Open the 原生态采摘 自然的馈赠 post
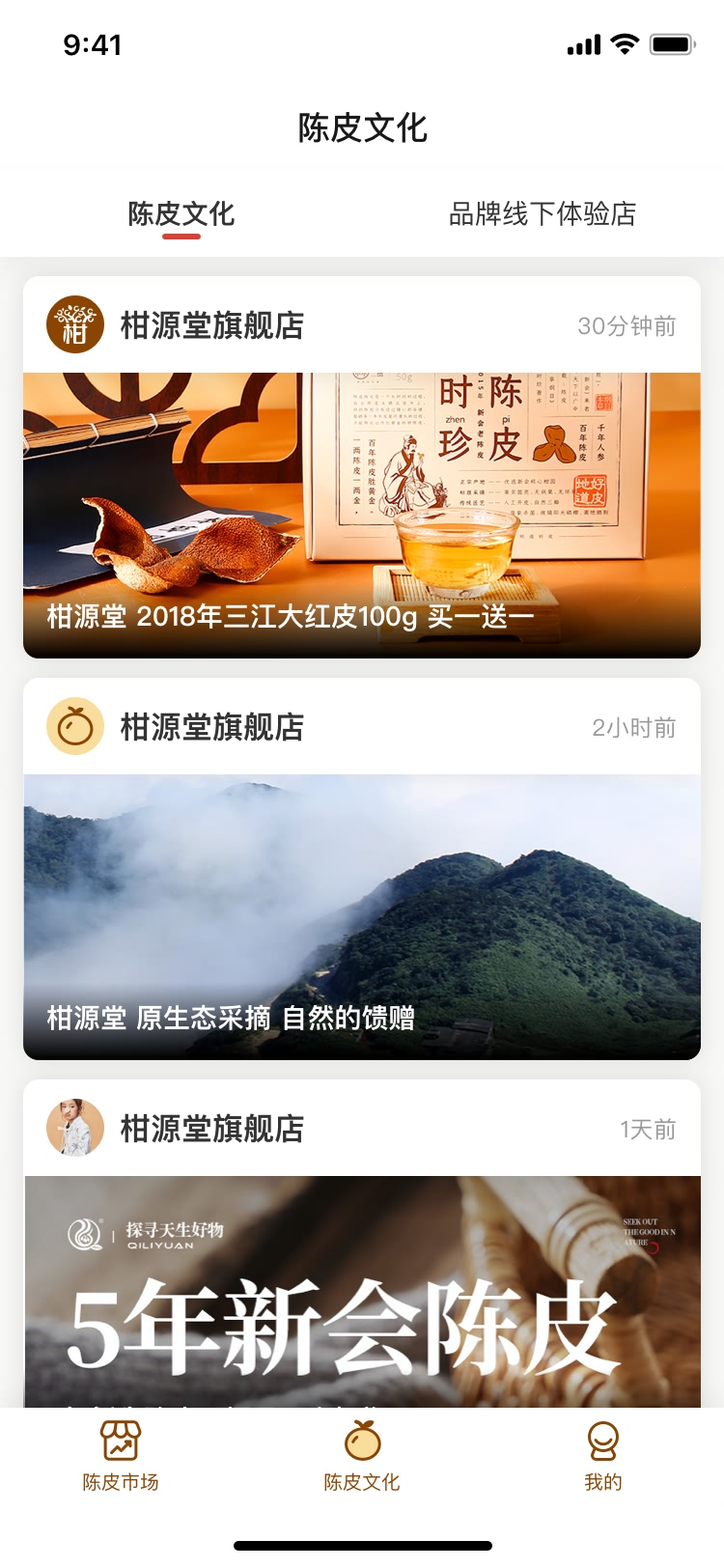 coord(362,916)
